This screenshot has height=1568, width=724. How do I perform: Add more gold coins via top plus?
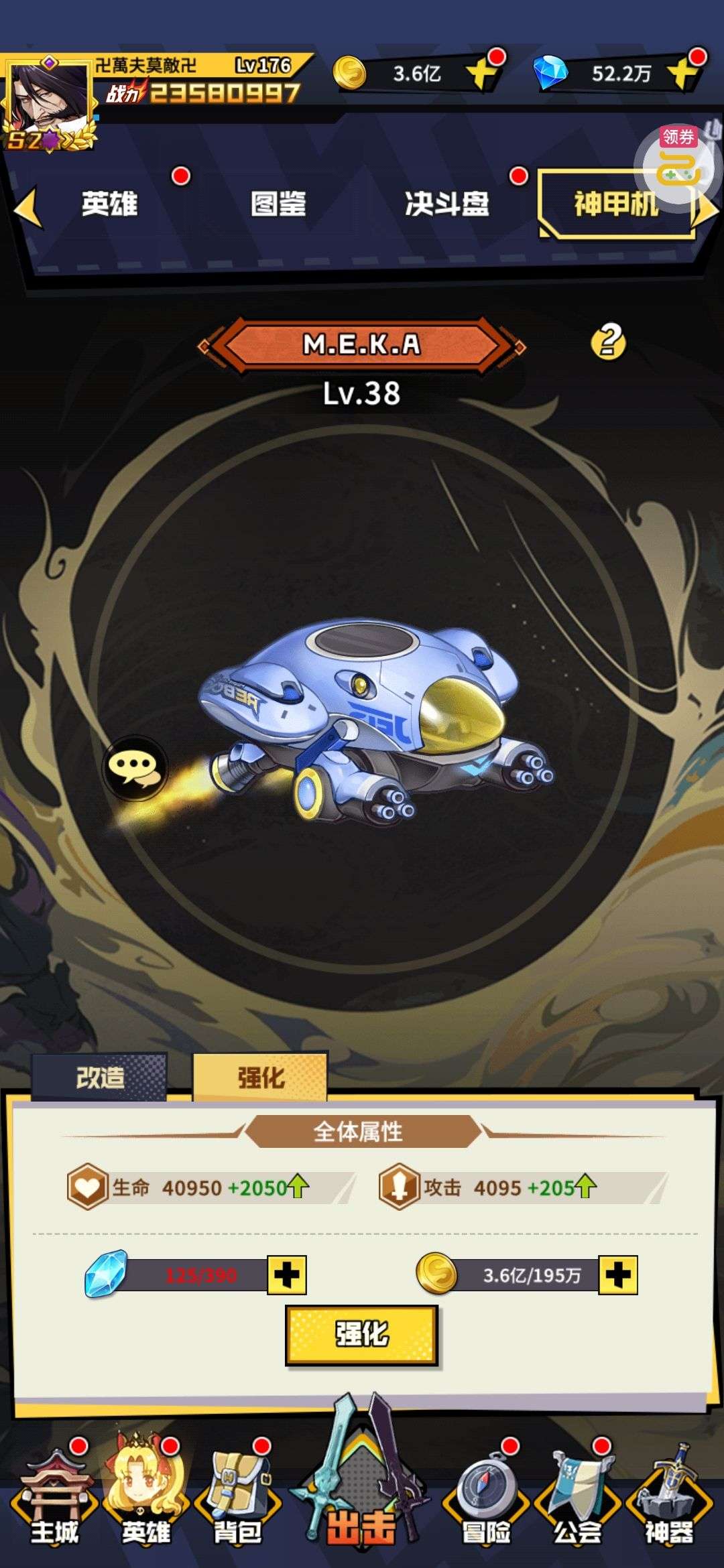coord(481,73)
